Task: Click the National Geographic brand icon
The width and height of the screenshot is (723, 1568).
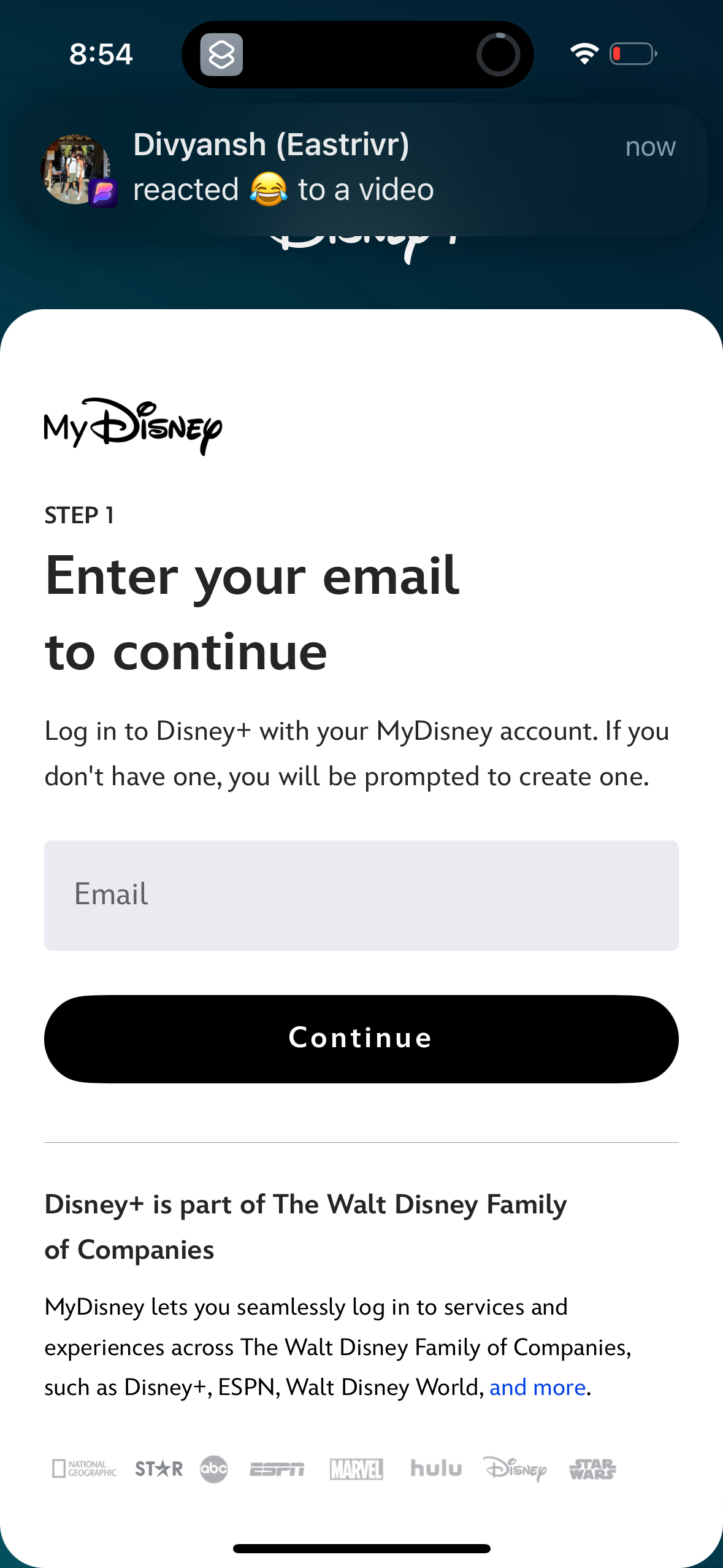Action: [x=84, y=1469]
